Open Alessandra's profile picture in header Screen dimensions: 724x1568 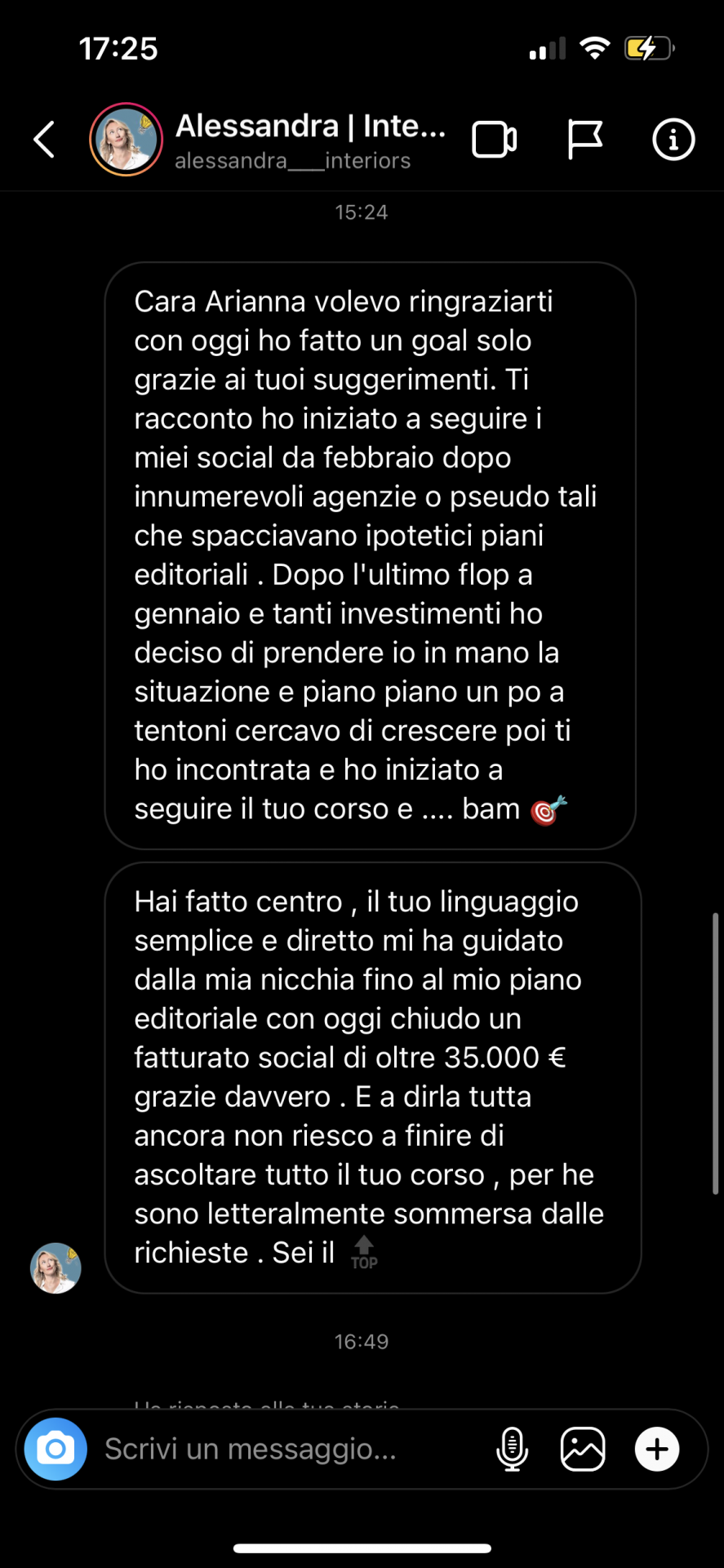pos(126,139)
